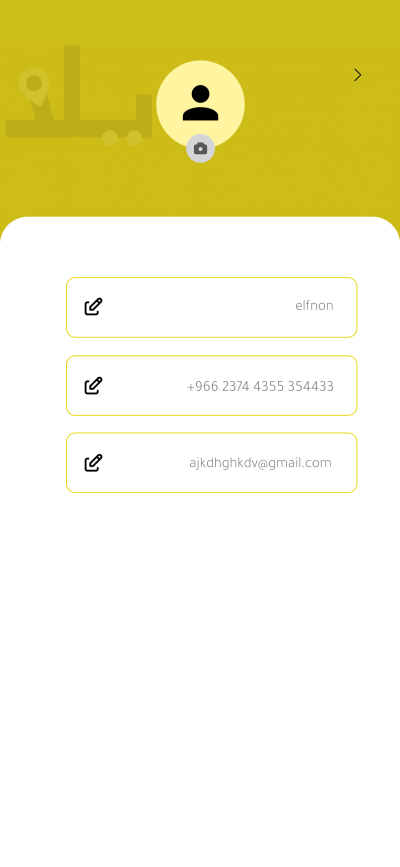Open the profile avatar picture
The height and width of the screenshot is (867, 400).
(200, 105)
